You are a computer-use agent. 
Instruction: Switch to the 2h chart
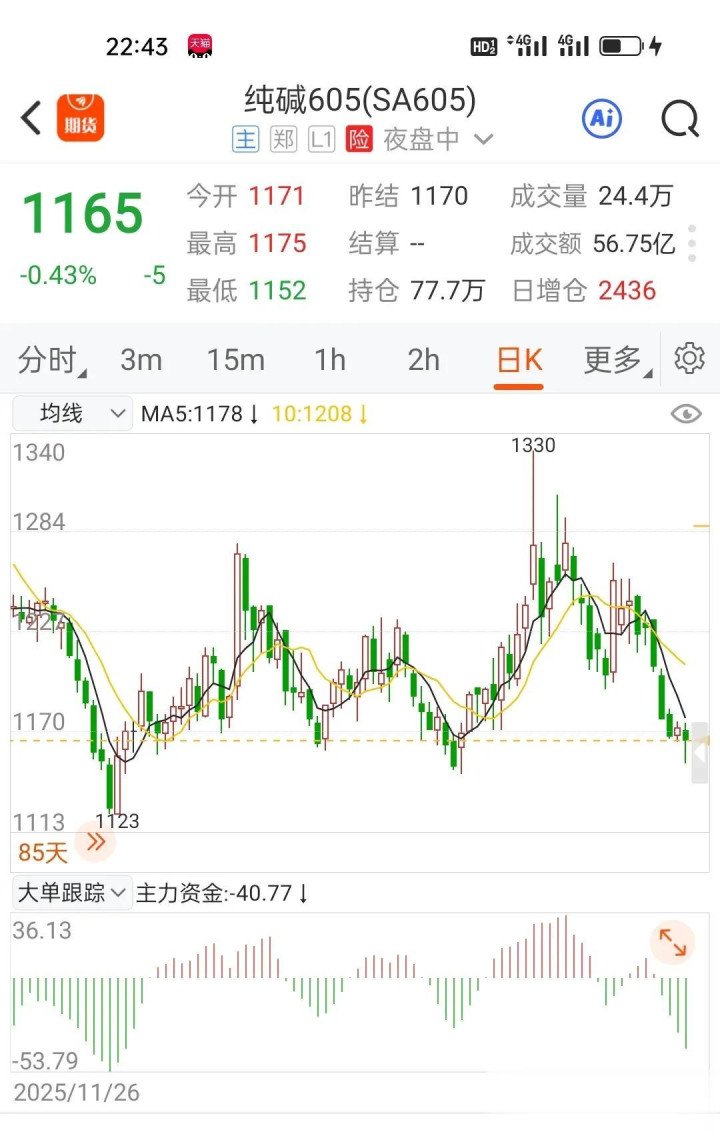[424, 360]
